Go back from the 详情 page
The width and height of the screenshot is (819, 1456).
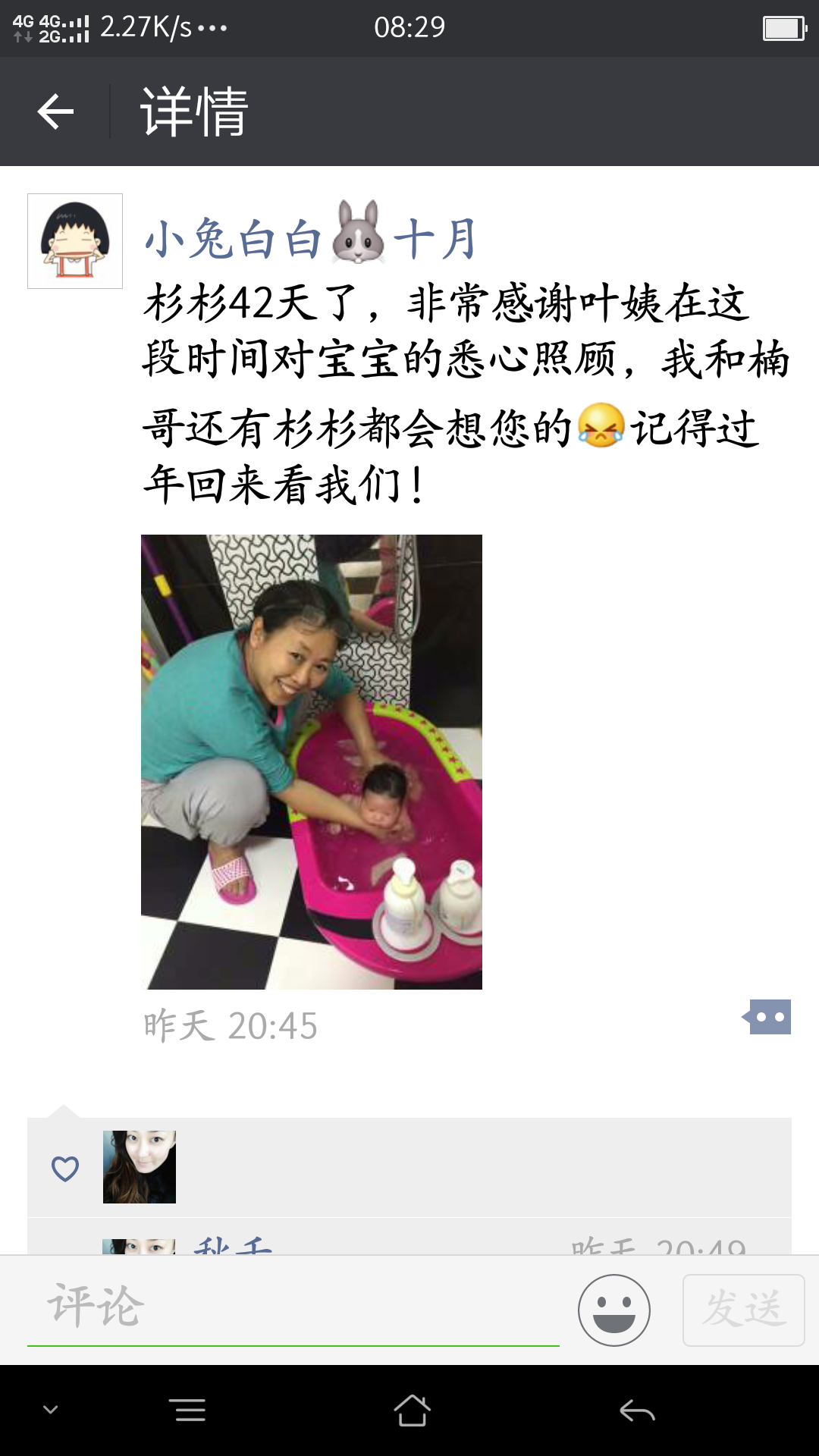tap(55, 111)
